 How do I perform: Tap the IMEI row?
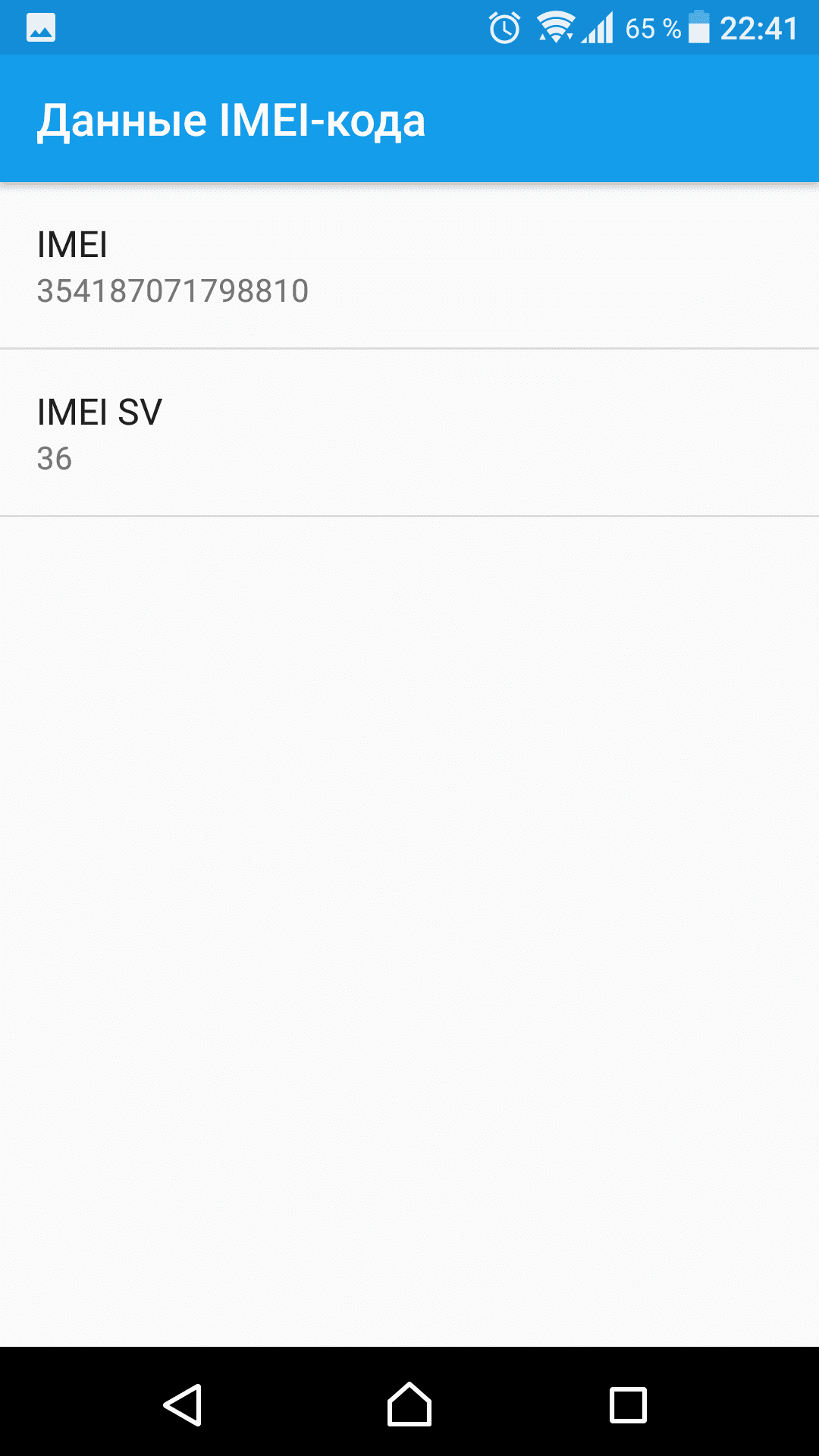(x=409, y=265)
